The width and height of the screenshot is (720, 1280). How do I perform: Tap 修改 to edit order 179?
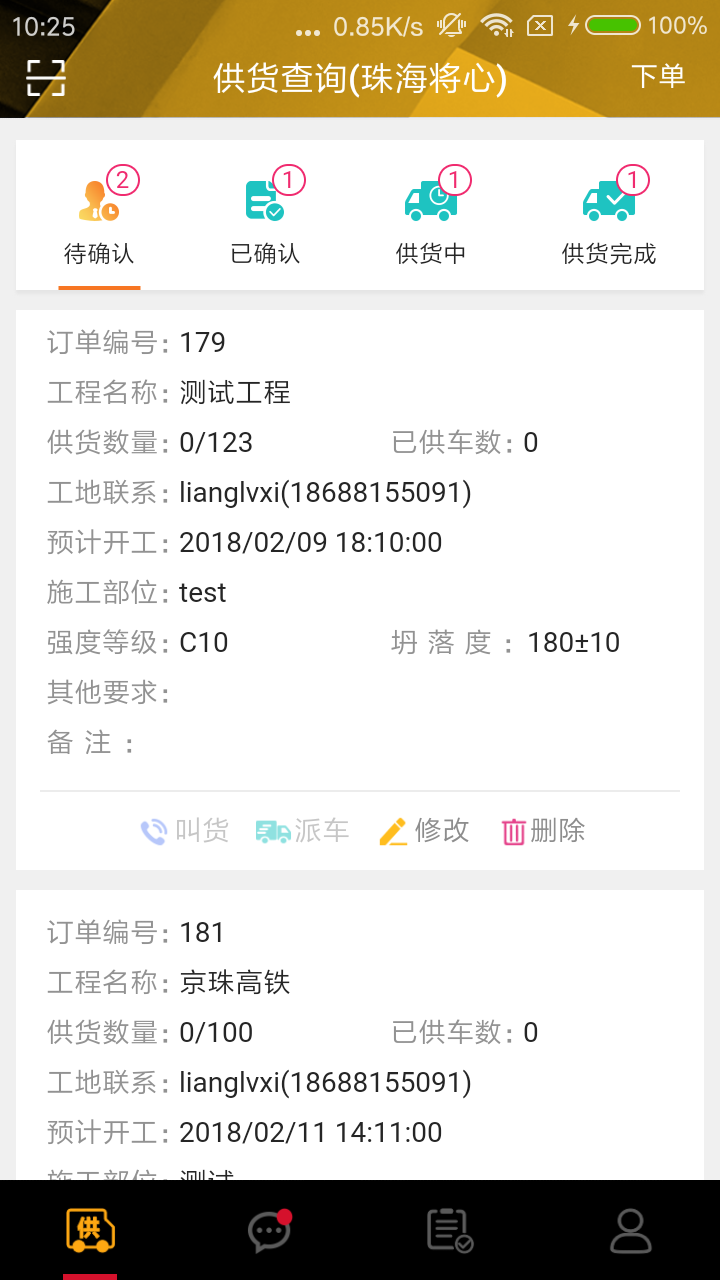[x=424, y=831]
